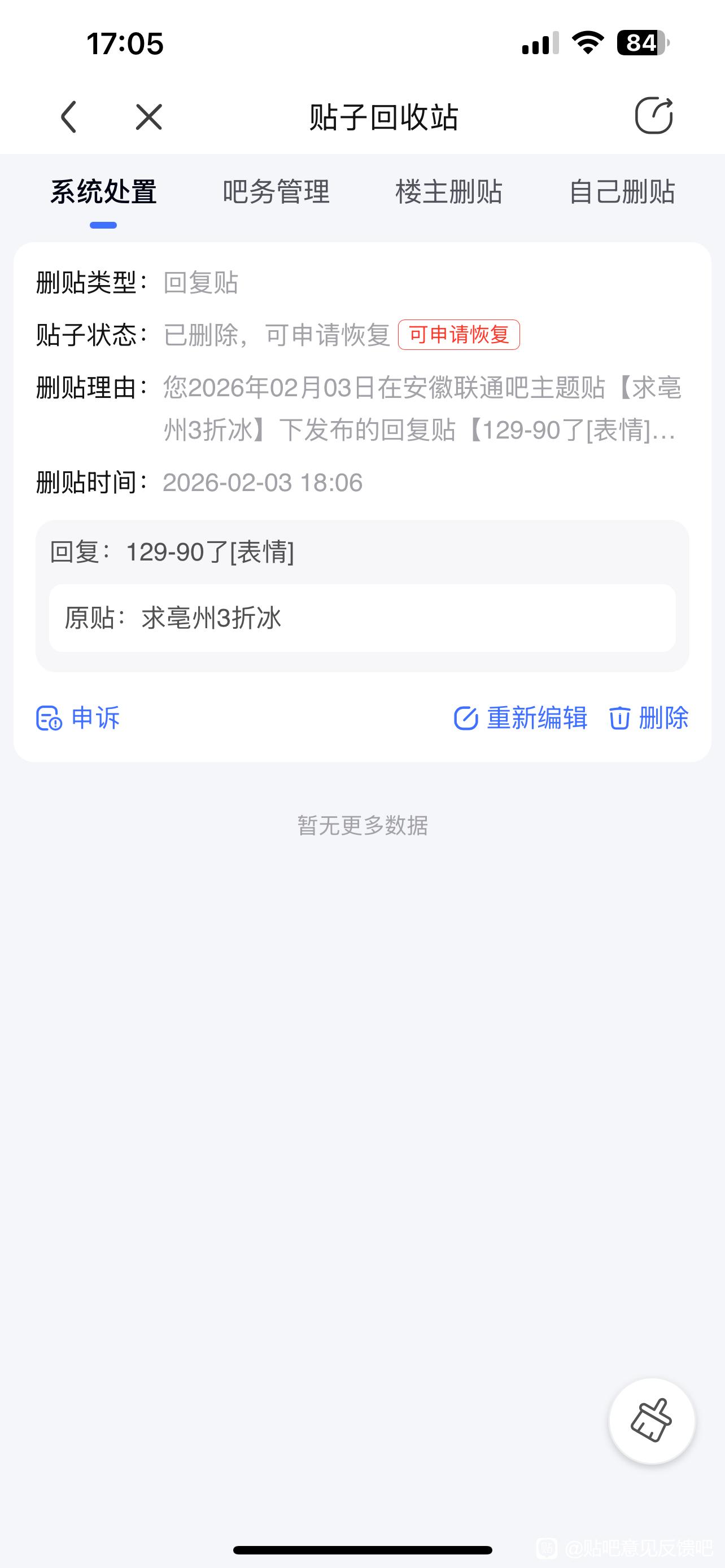The height and width of the screenshot is (1568, 725).
Task: Delete the post with 删除
Action: tap(648, 717)
